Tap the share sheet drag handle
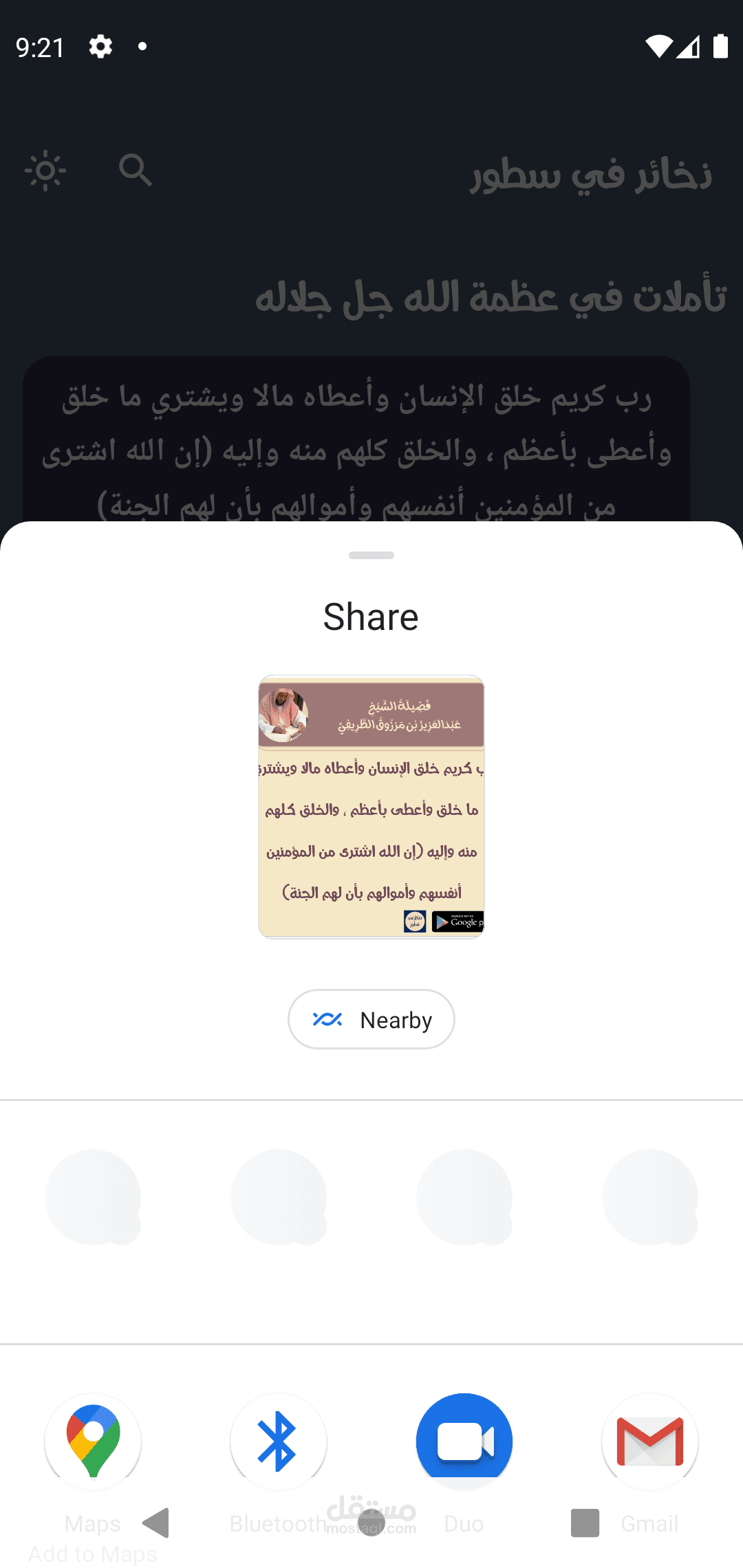Image resolution: width=743 pixels, height=1568 pixels. point(371,555)
